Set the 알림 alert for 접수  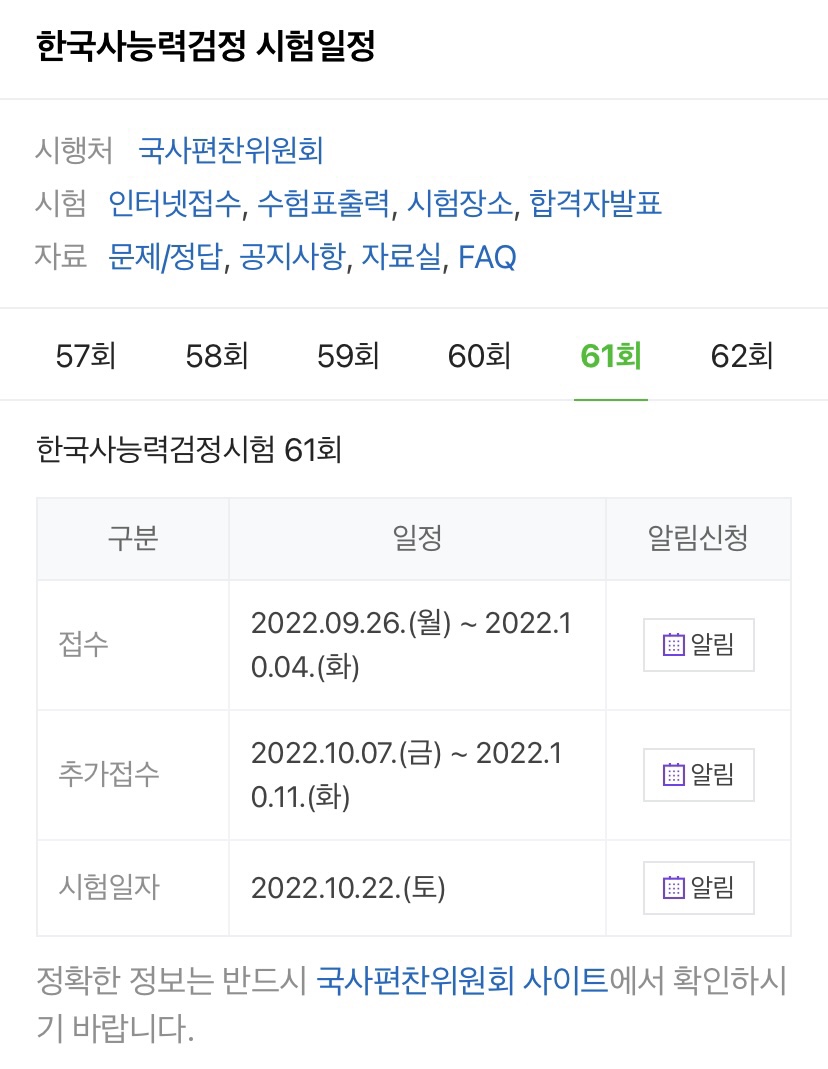698,645
